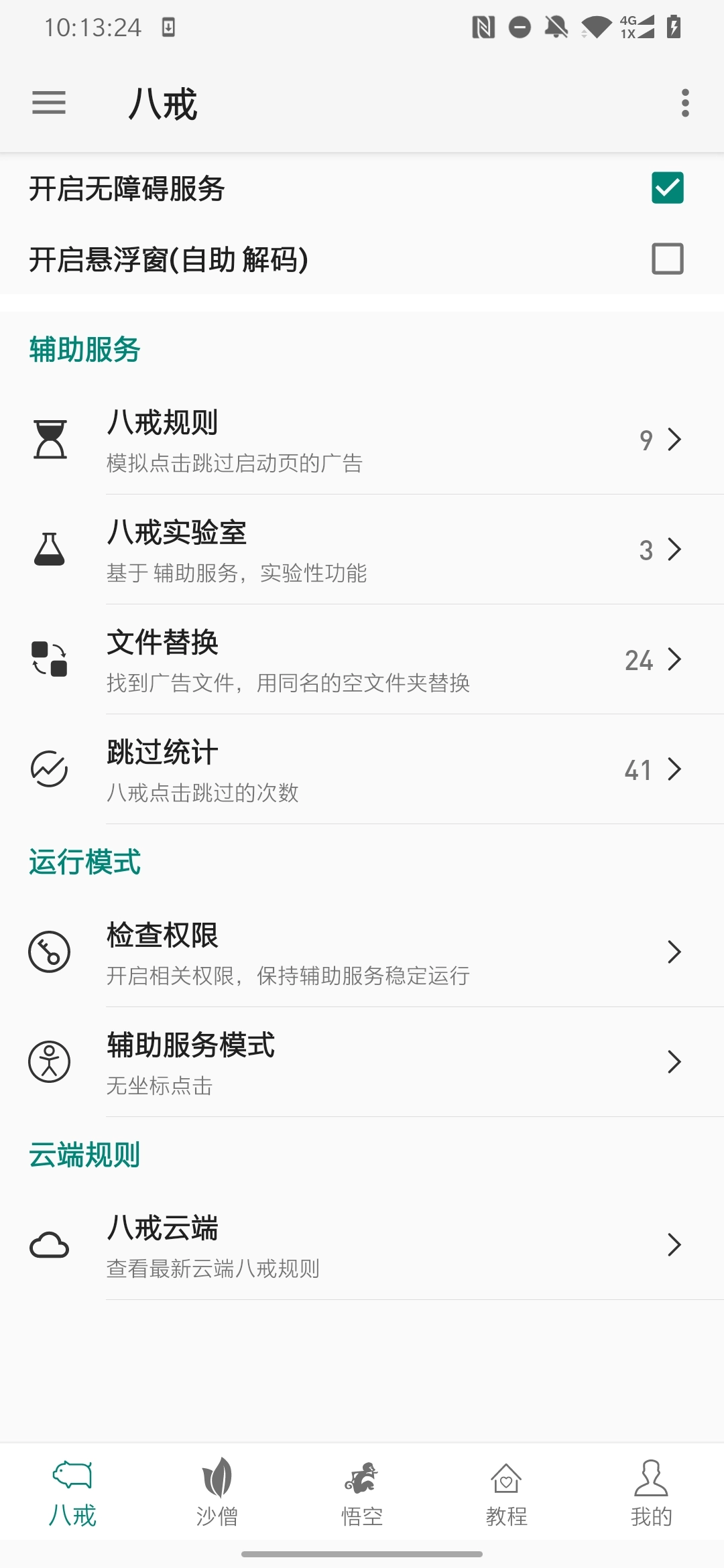Open 检查权限 permission check
This screenshot has height=1568, width=724.
tap(362, 952)
